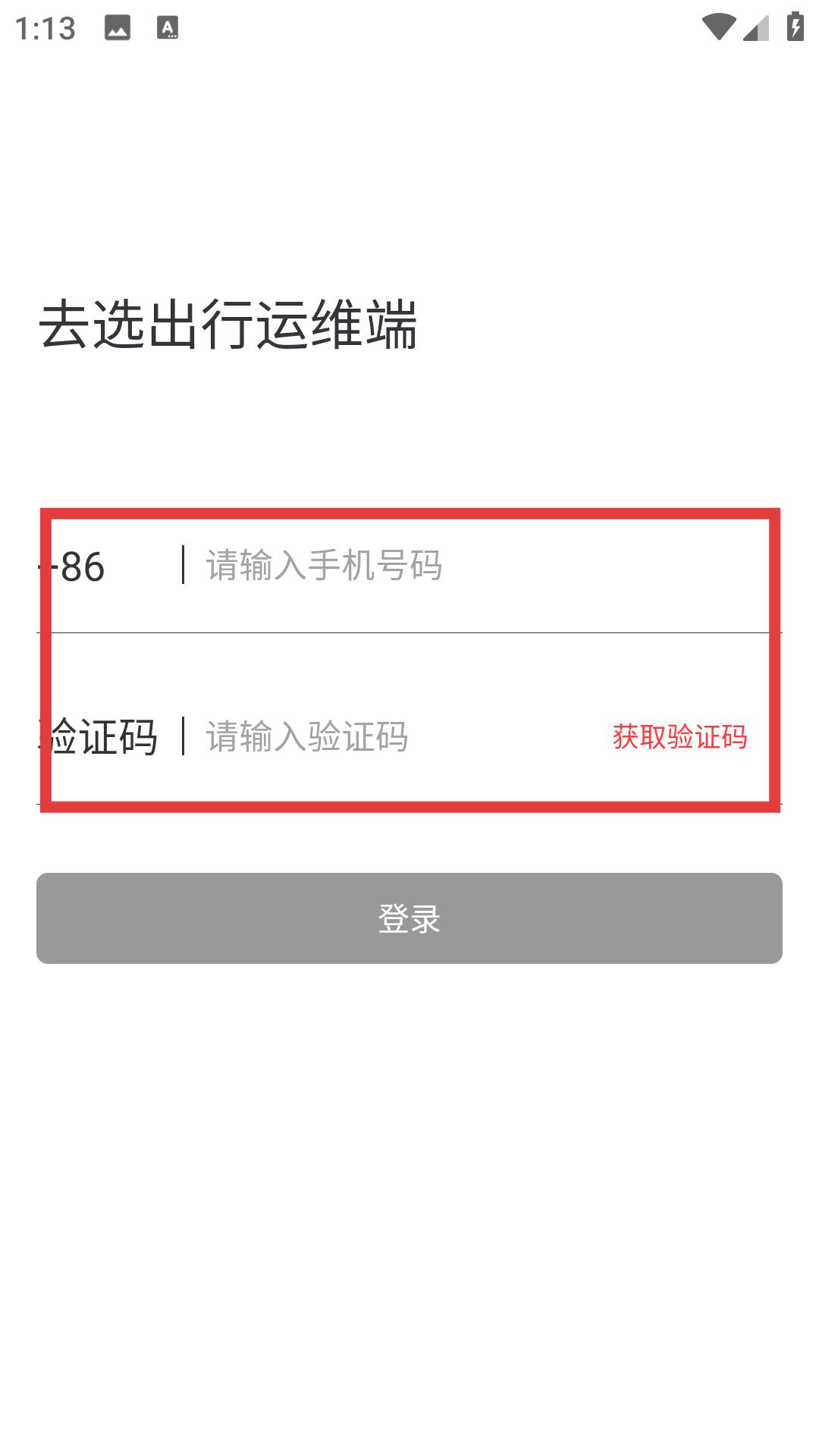
Task: Request code via 获取验证码
Action: pyautogui.click(x=679, y=736)
